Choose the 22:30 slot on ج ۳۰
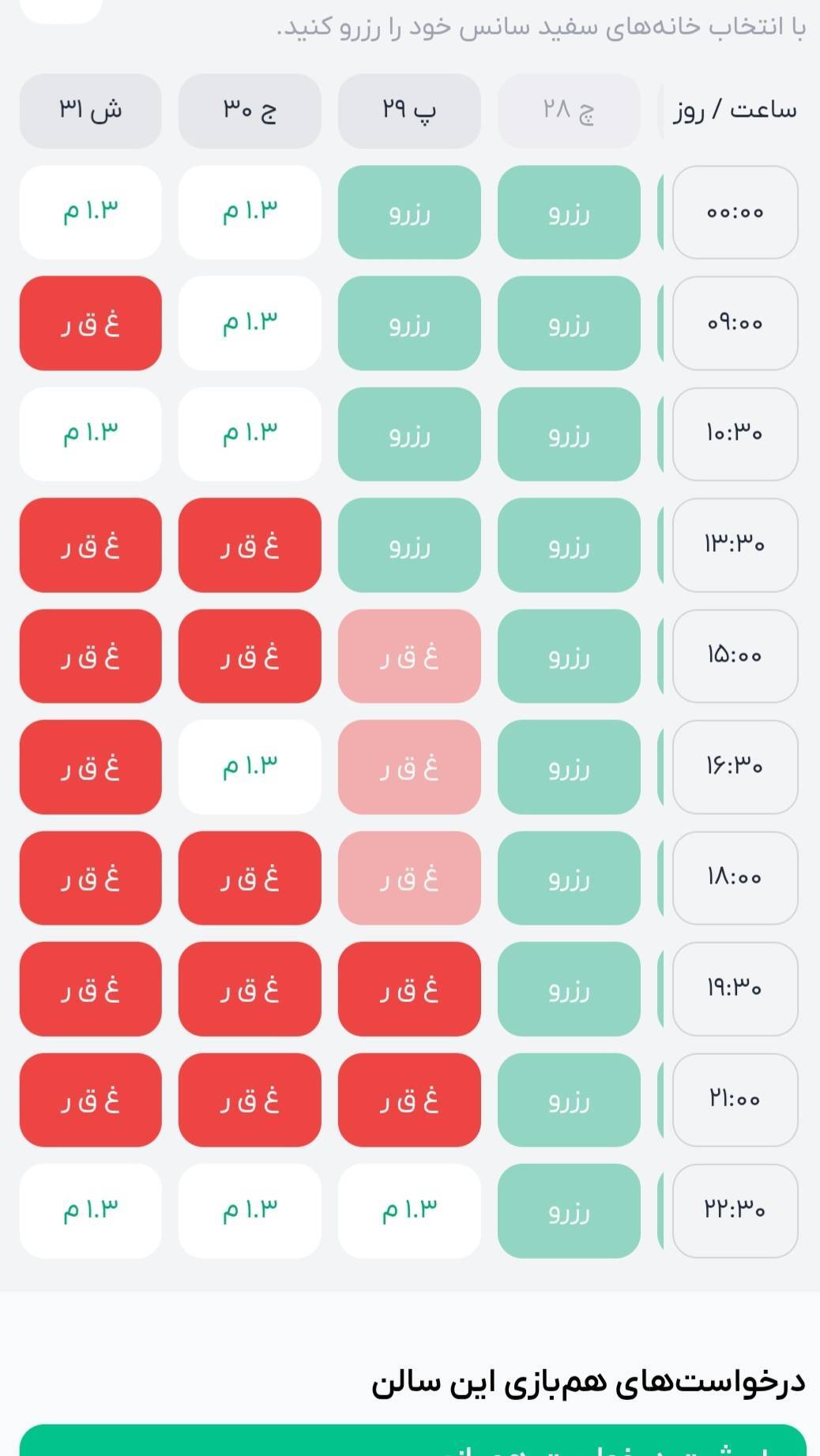 click(x=250, y=1210)
